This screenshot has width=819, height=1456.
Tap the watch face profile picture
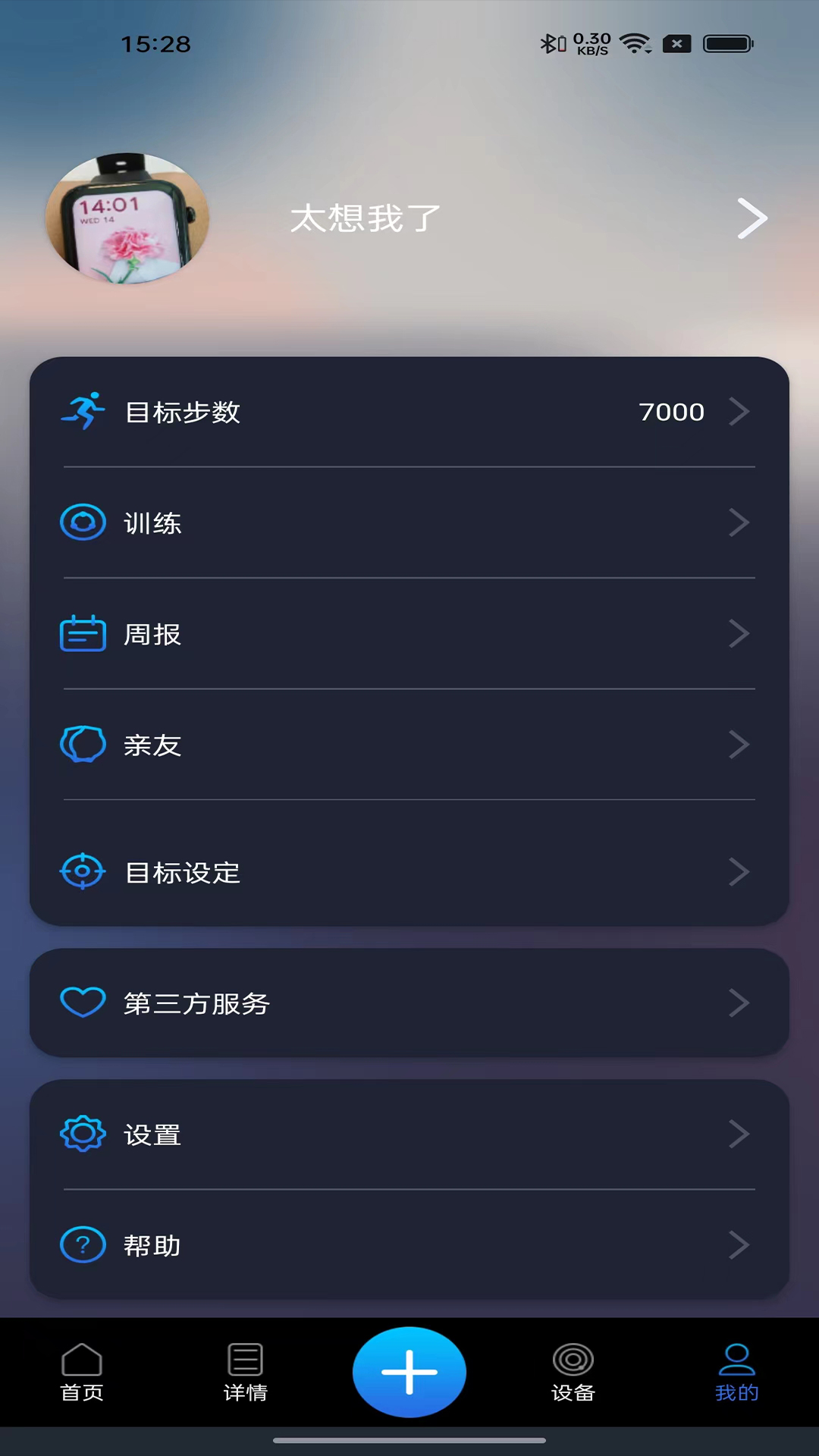pos(127,218)
